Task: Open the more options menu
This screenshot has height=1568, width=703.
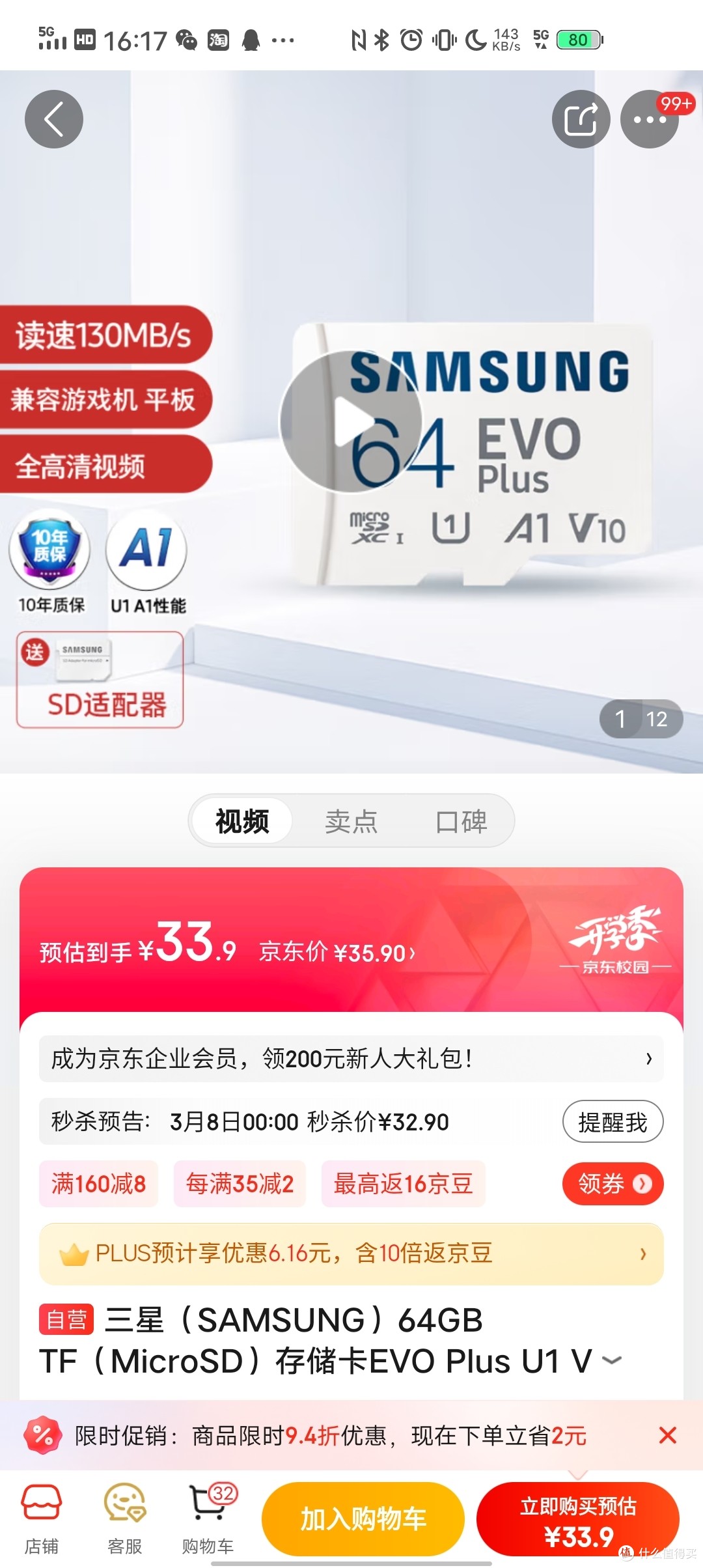Action: (x=650, y=119)
